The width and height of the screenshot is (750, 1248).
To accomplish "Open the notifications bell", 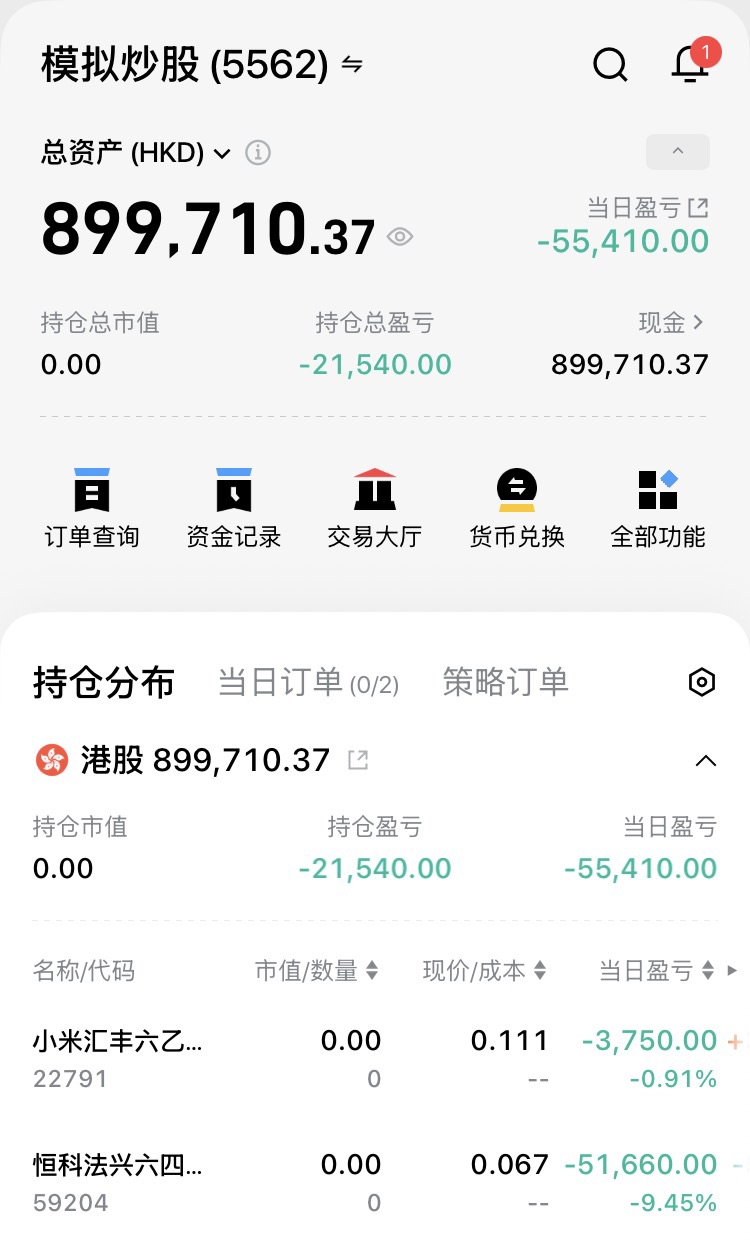I will coord(690,63).
